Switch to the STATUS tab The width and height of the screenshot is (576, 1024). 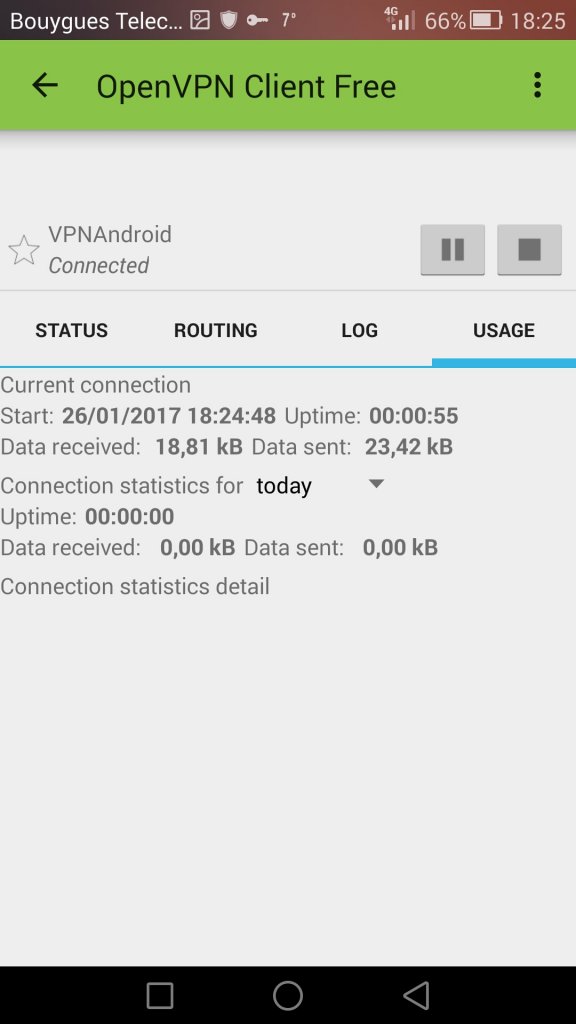pos(72,330)
